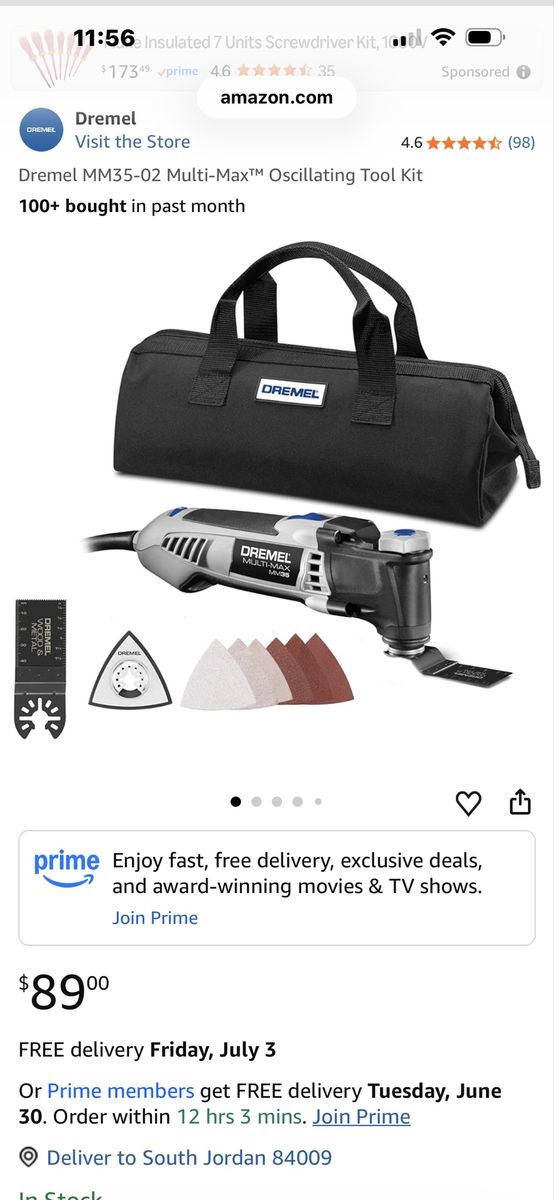
Task: Open the Sponsored info icon
Action: tap(523, 72)
